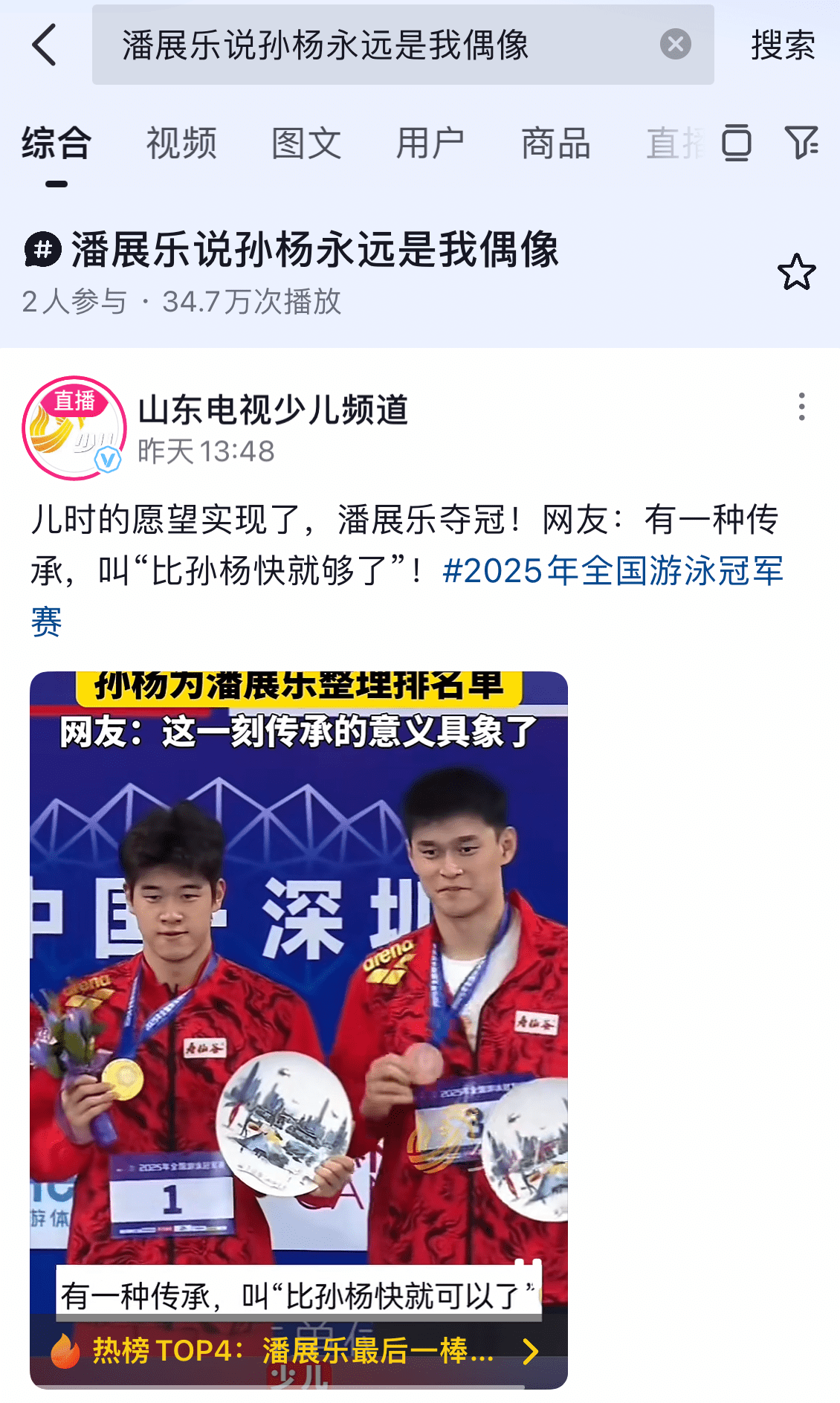Switch to the 用户 tab
Image resolution: width=840 pixels, height=1403 pixels.
430,143
